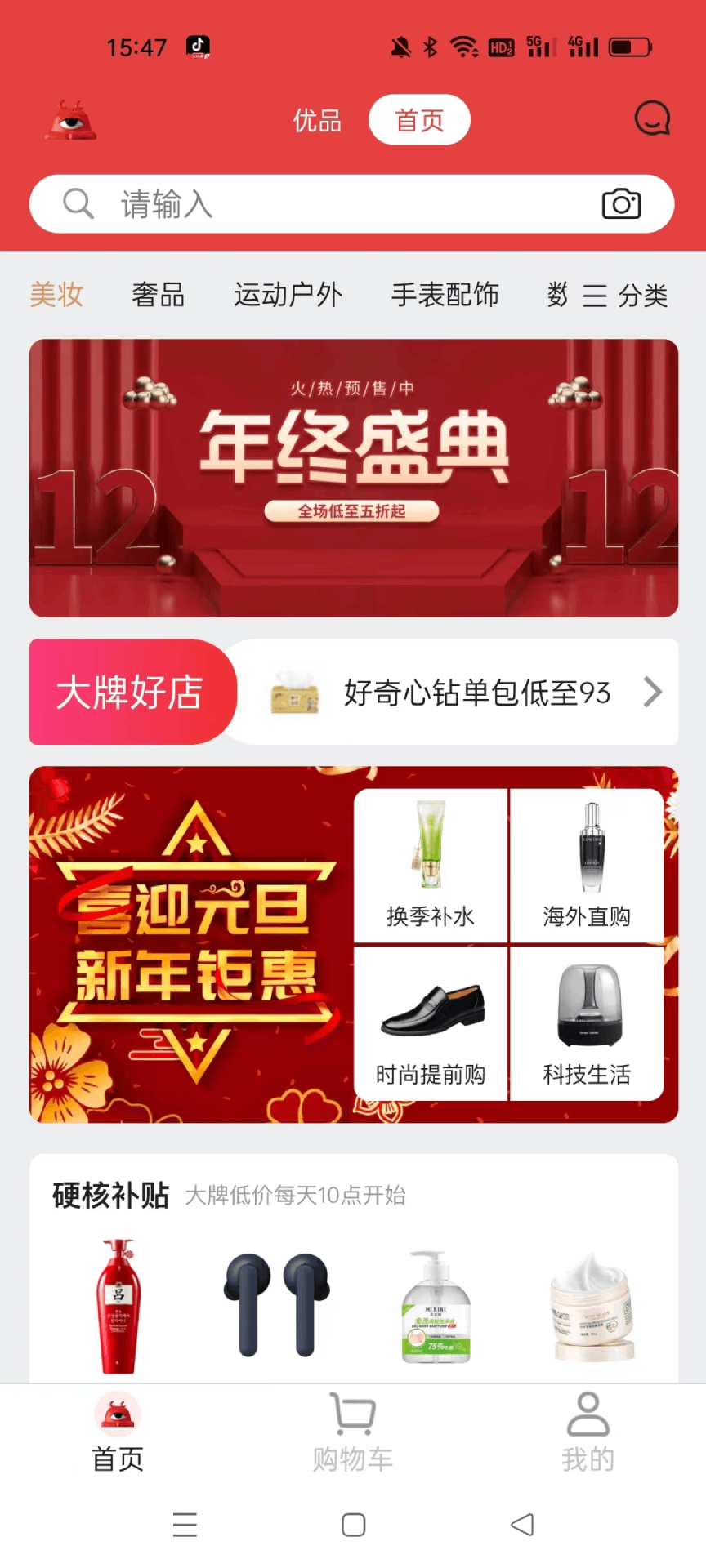
Task: Tap the 大牌好店 button
Action: click(x=131, y=693)
